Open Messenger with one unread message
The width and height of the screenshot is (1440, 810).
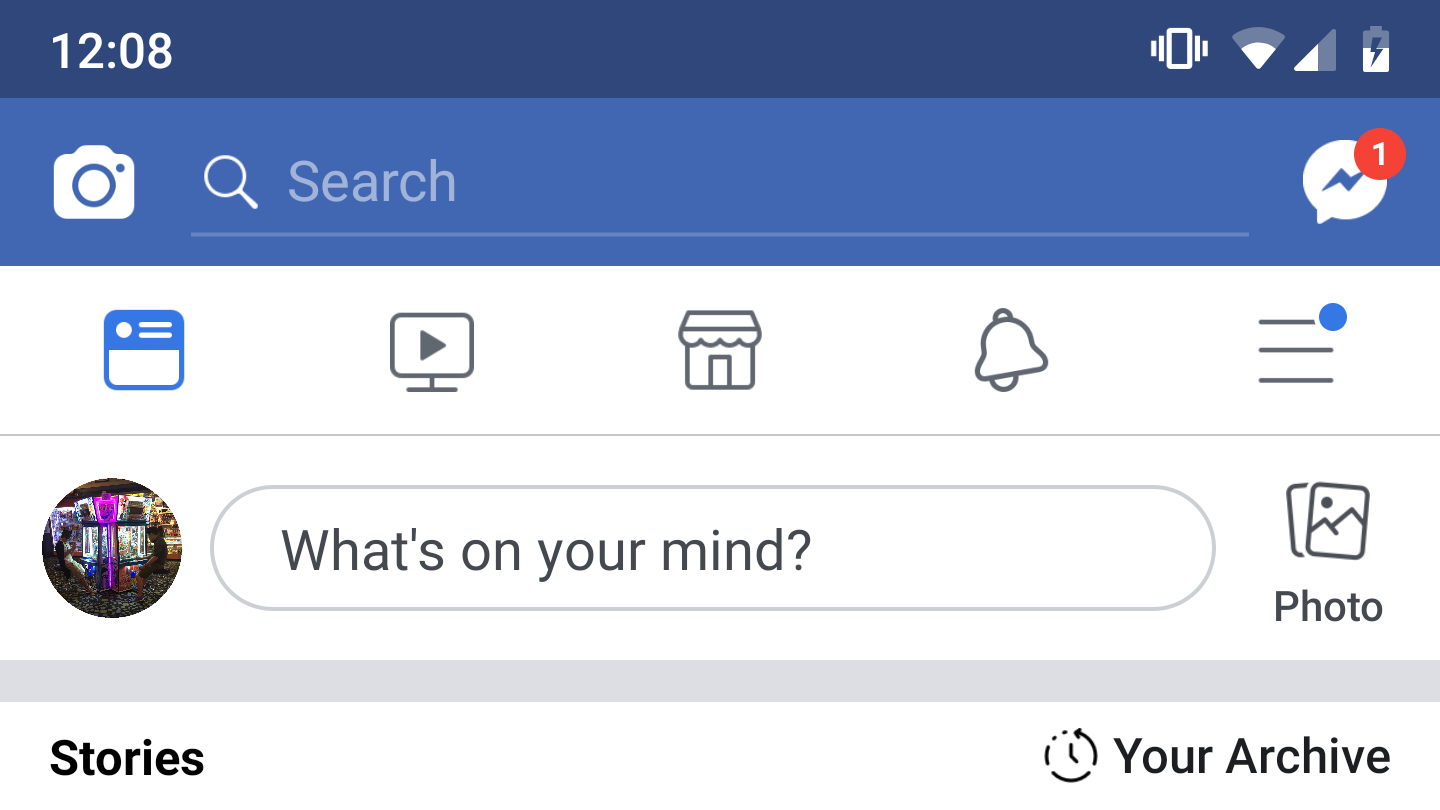1346,181
